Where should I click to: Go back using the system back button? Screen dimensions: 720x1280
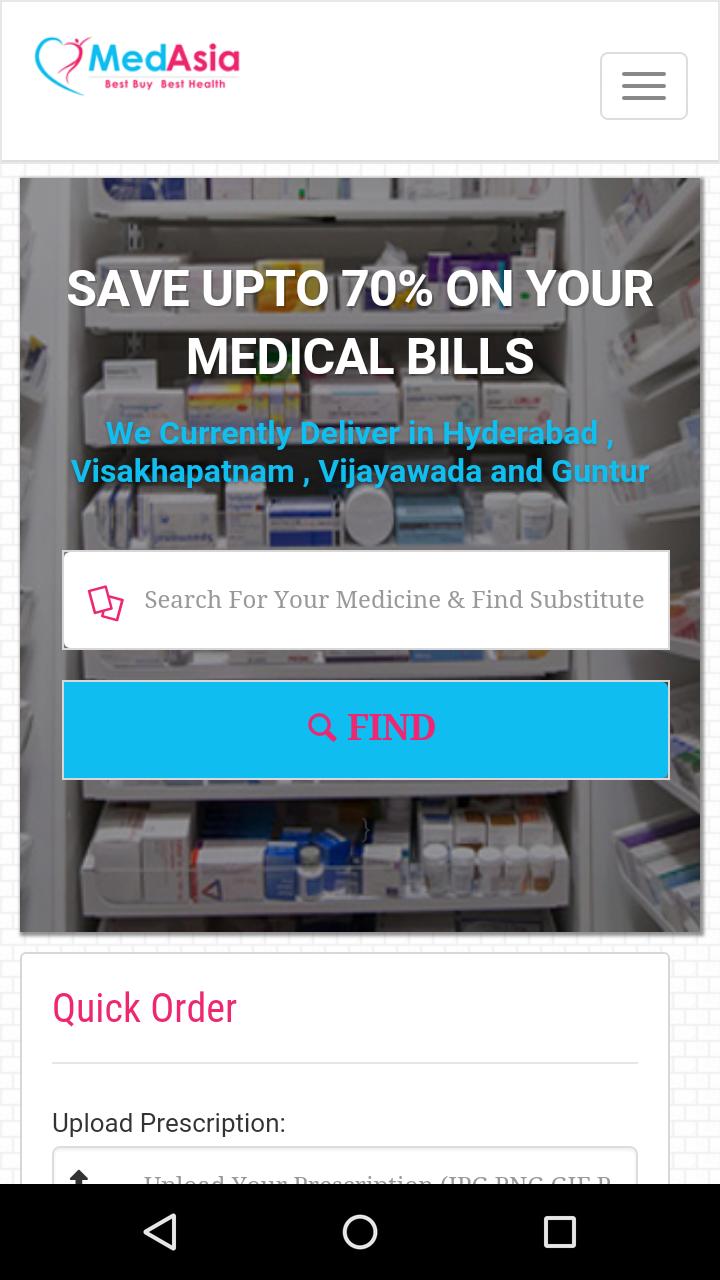160,1232
